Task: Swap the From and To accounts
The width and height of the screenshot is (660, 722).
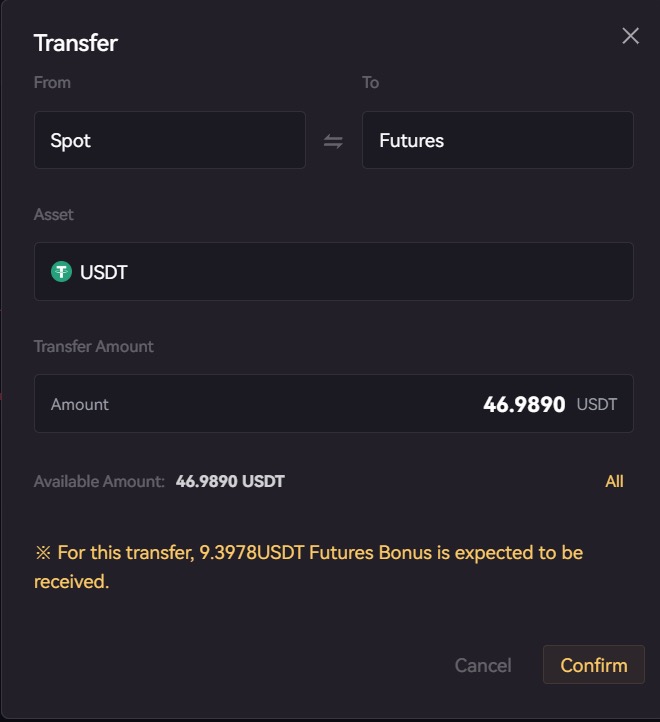Action: coord(333,141)
